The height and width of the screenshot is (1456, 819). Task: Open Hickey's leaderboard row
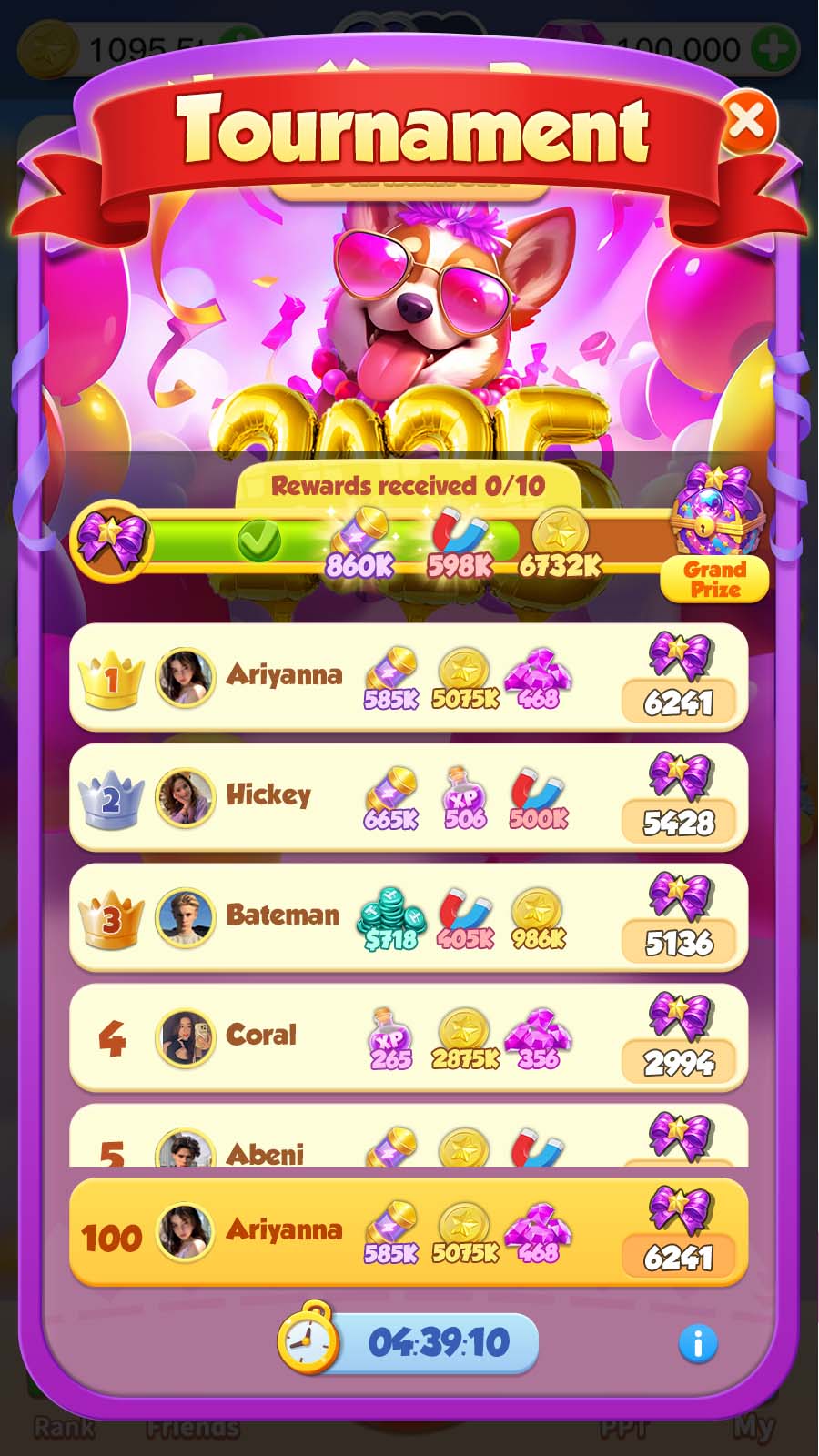(408, 797)
